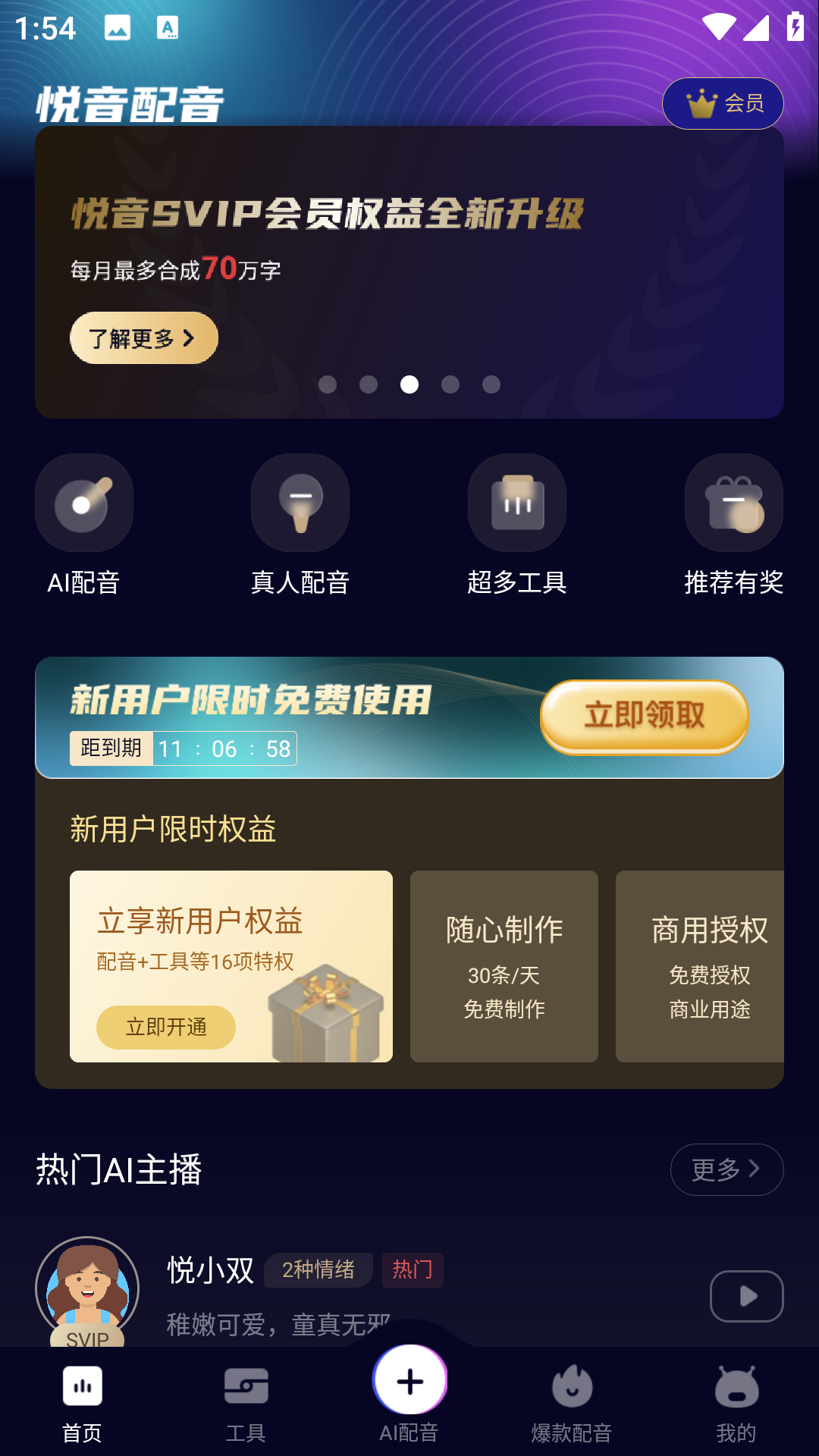Tap 立即开通 to activate new user benefits
819x1456 pixels.
coord(166,1027)
